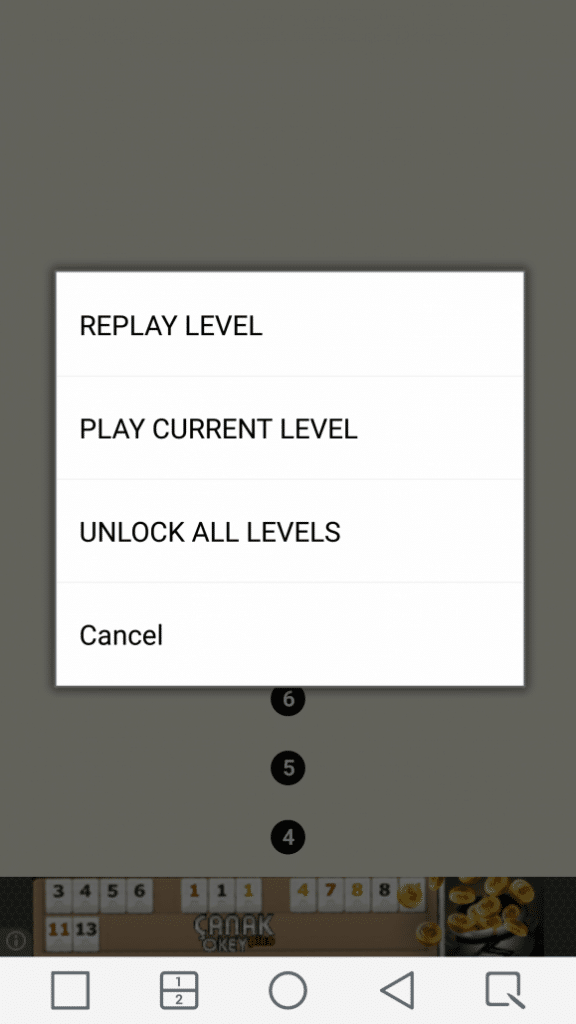Tap UNLOCK ALL LEVELS
Image resolution: width=576 pixels, height=1024 pixels.
point(289,531)
